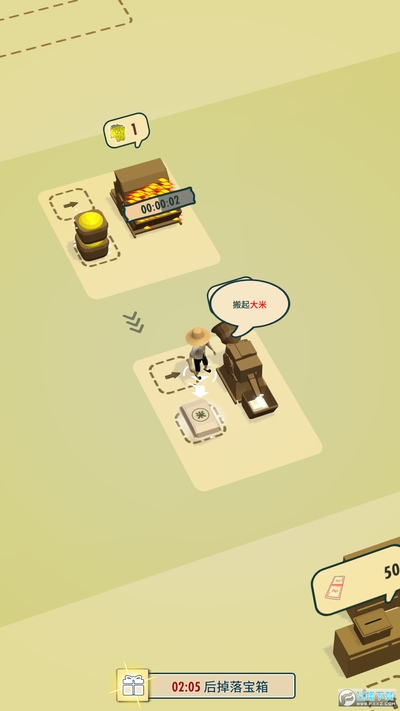Pick up the rice bag
The height and width of the screenshot is (711, 400).
[x=201, y=419]
